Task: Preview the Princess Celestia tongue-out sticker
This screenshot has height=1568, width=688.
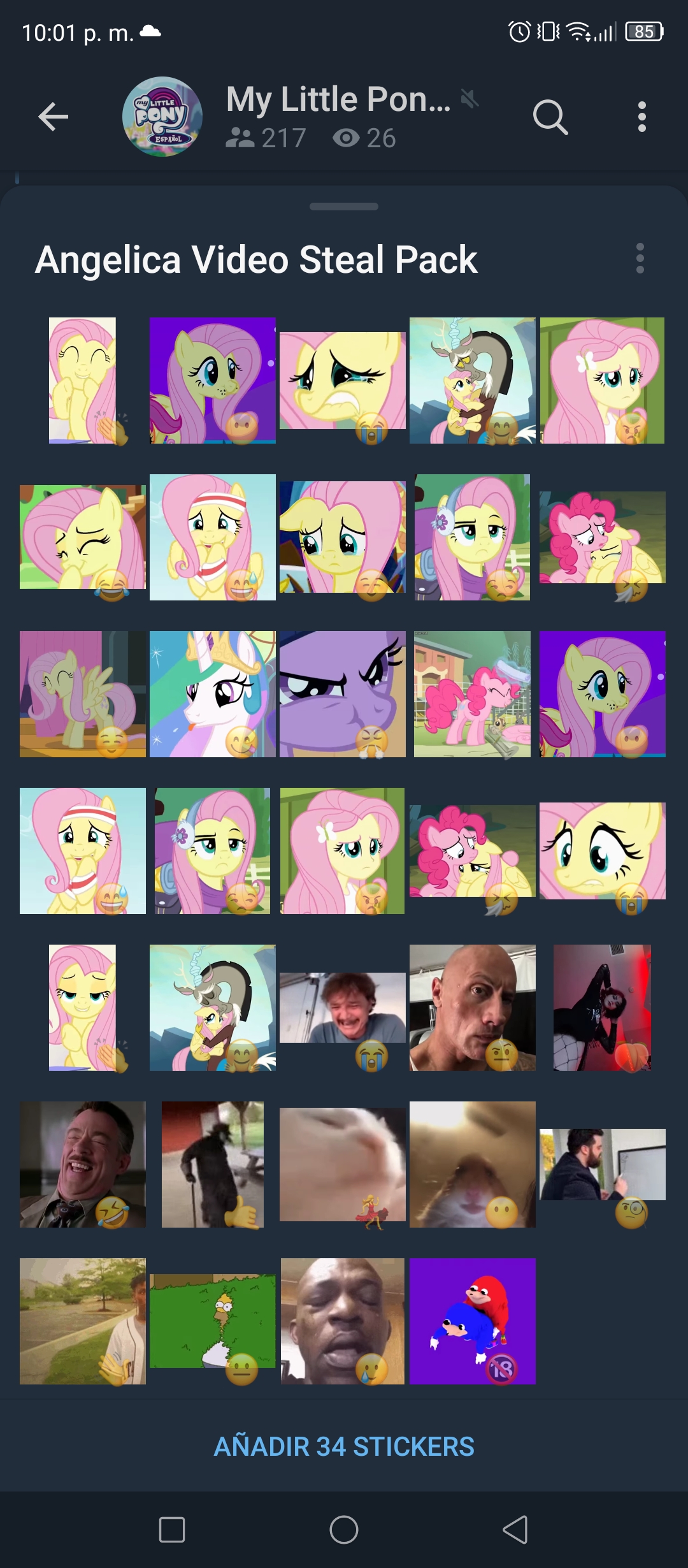Action: 213,694
